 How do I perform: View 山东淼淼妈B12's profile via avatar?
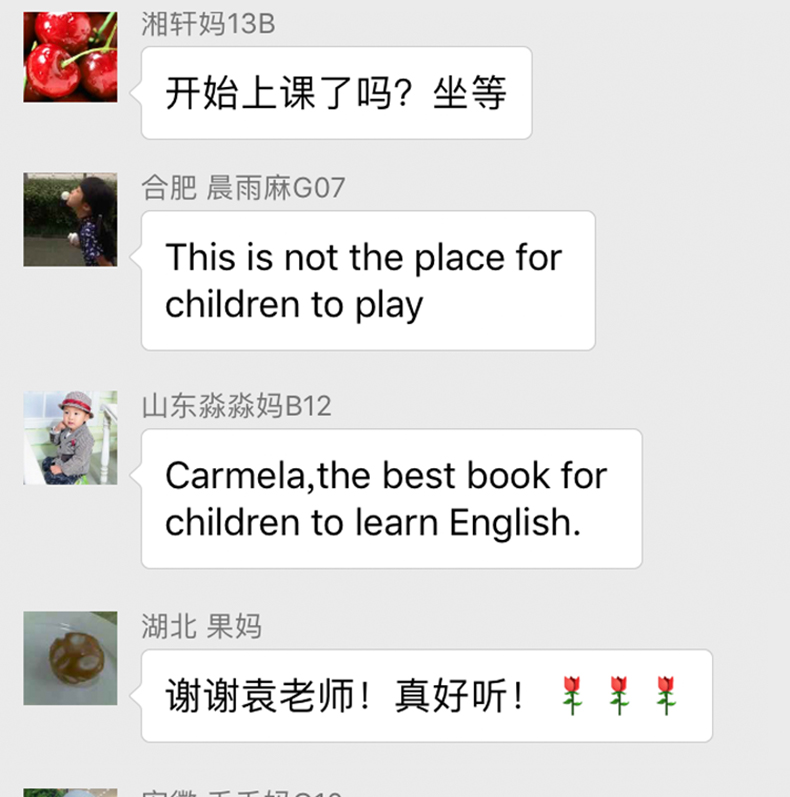tap(70, 438)
